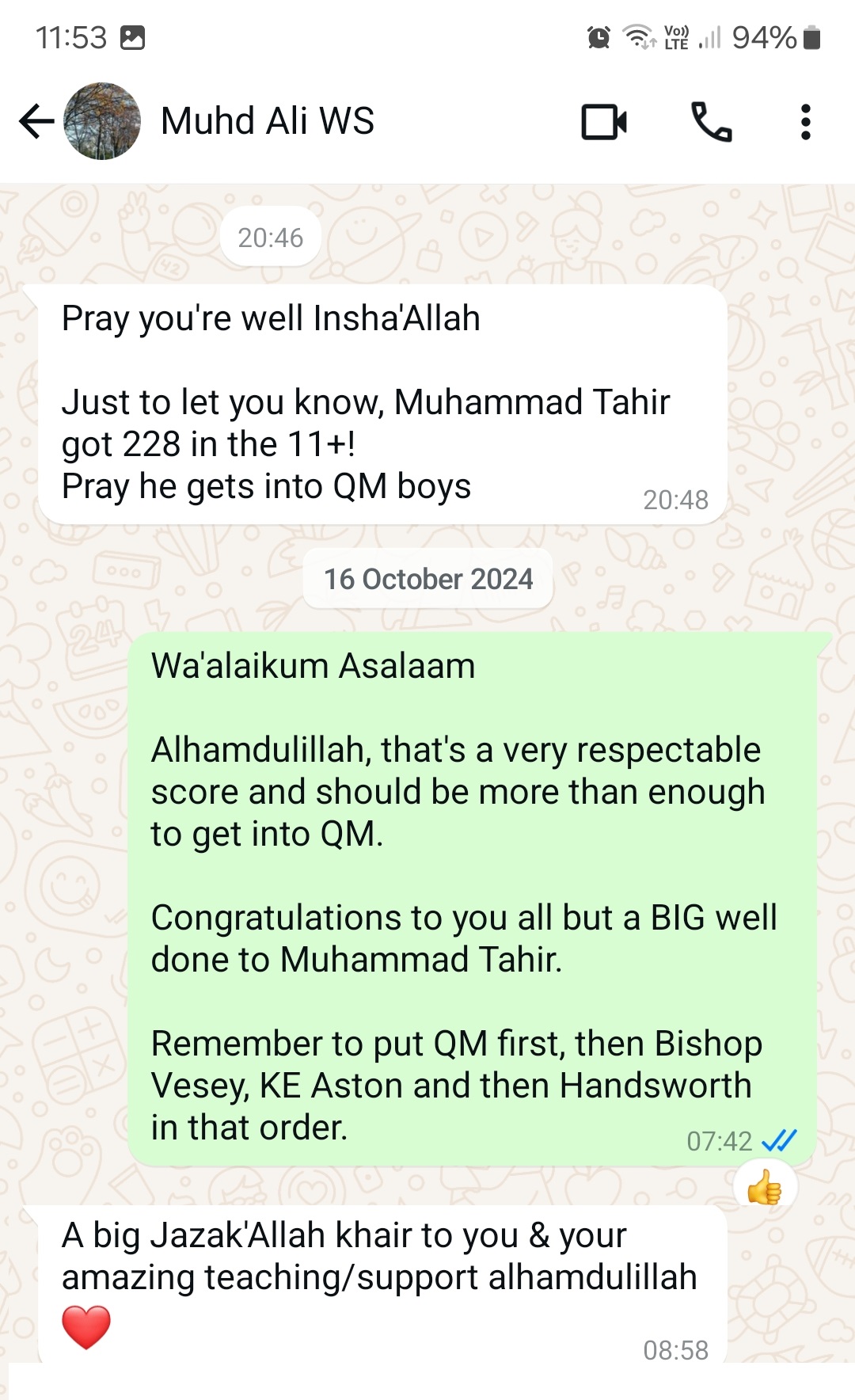Start a video call with Muhd Ali WS

click(x=604, y=122)
